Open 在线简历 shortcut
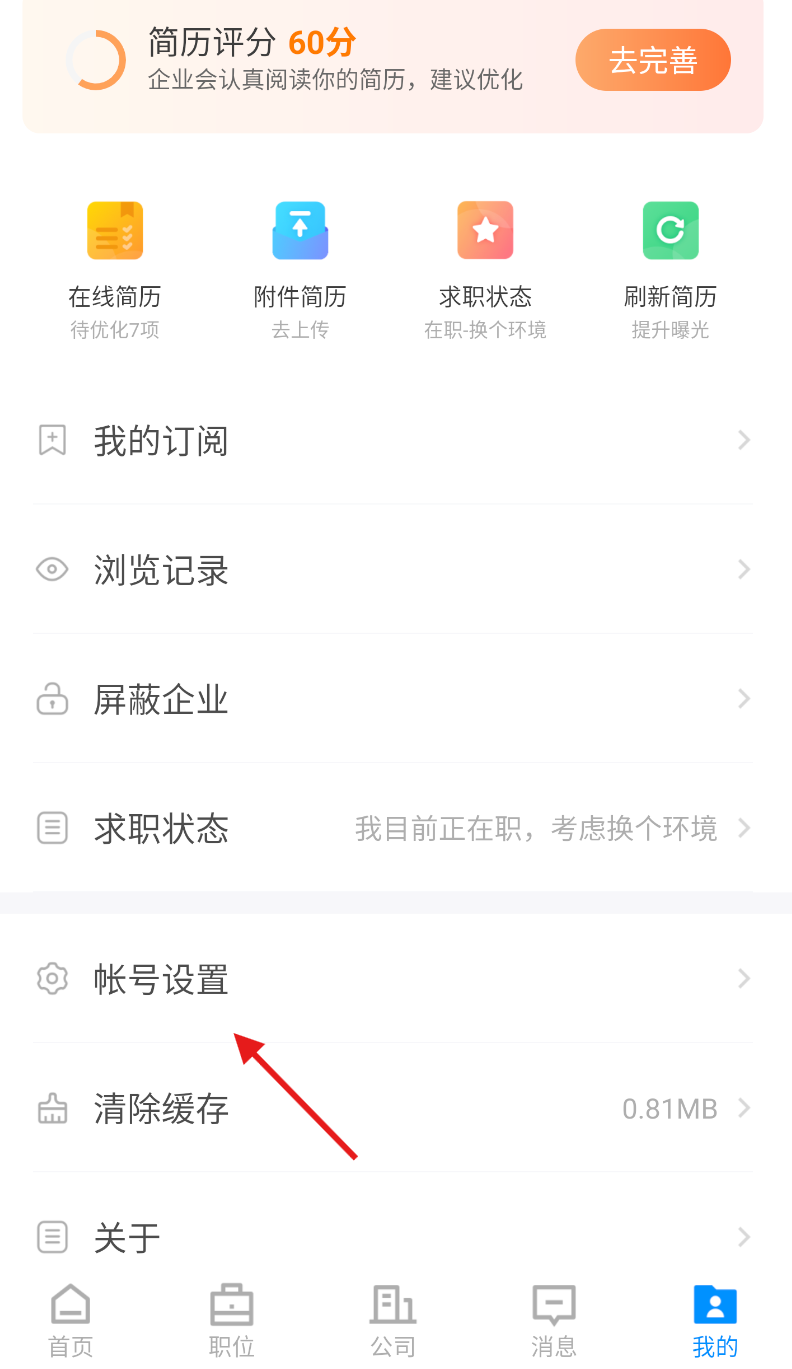This screenshot has width=792, height=1369. 115,270
